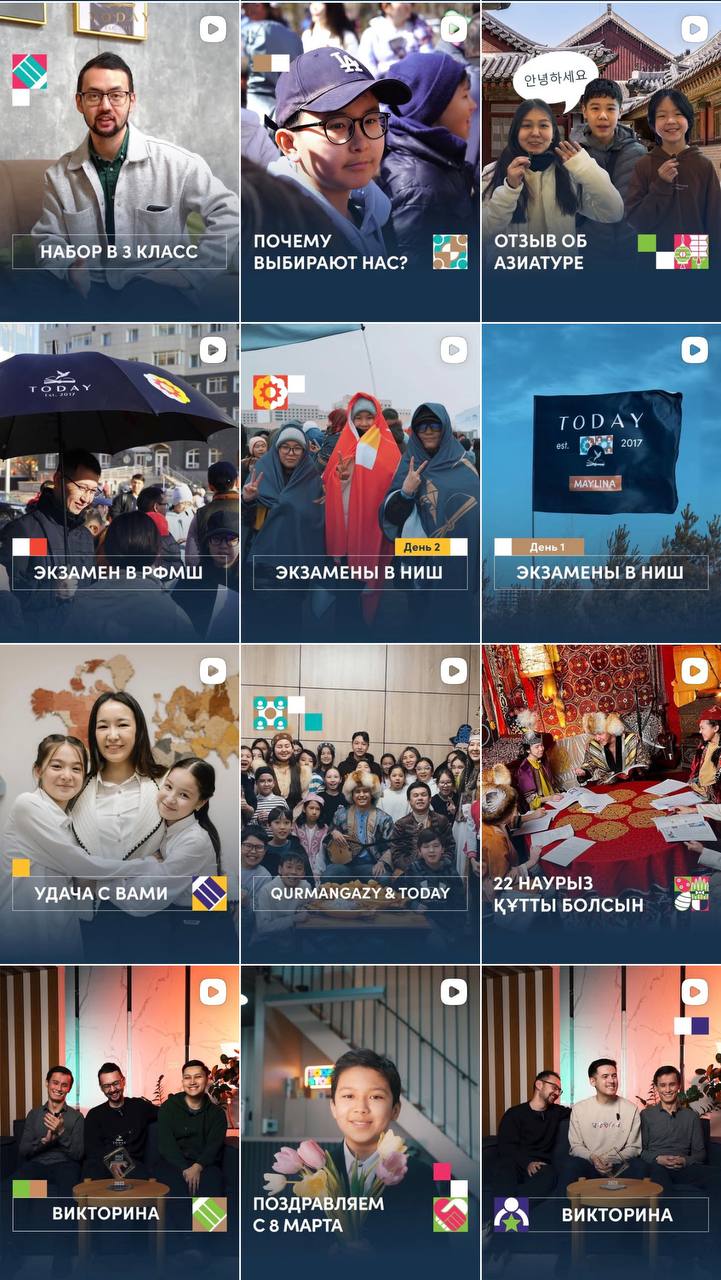Play the ПОЧЕМУ ВЫБИРАЮТ НАС? reel
The image size is (721, 1280).
click(360, 160)
